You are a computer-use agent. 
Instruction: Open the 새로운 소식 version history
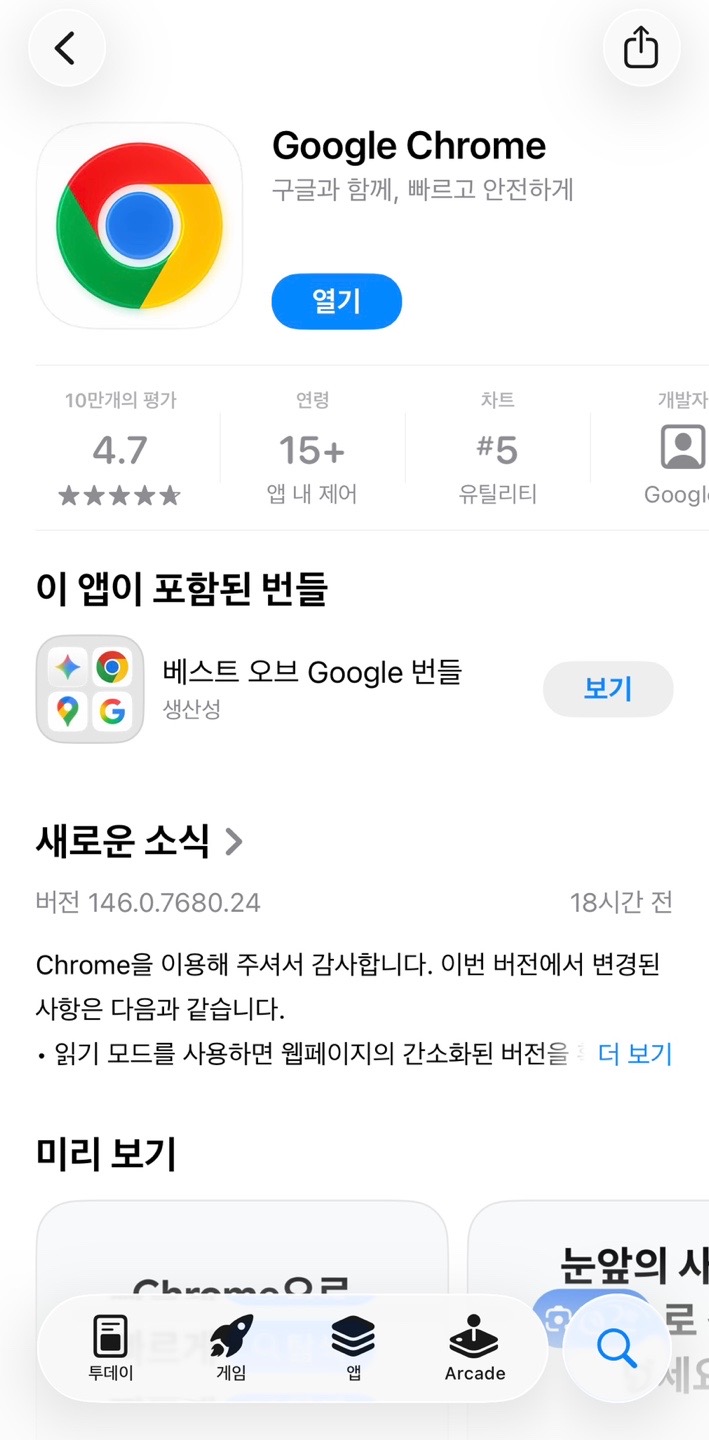click(139, 841)
